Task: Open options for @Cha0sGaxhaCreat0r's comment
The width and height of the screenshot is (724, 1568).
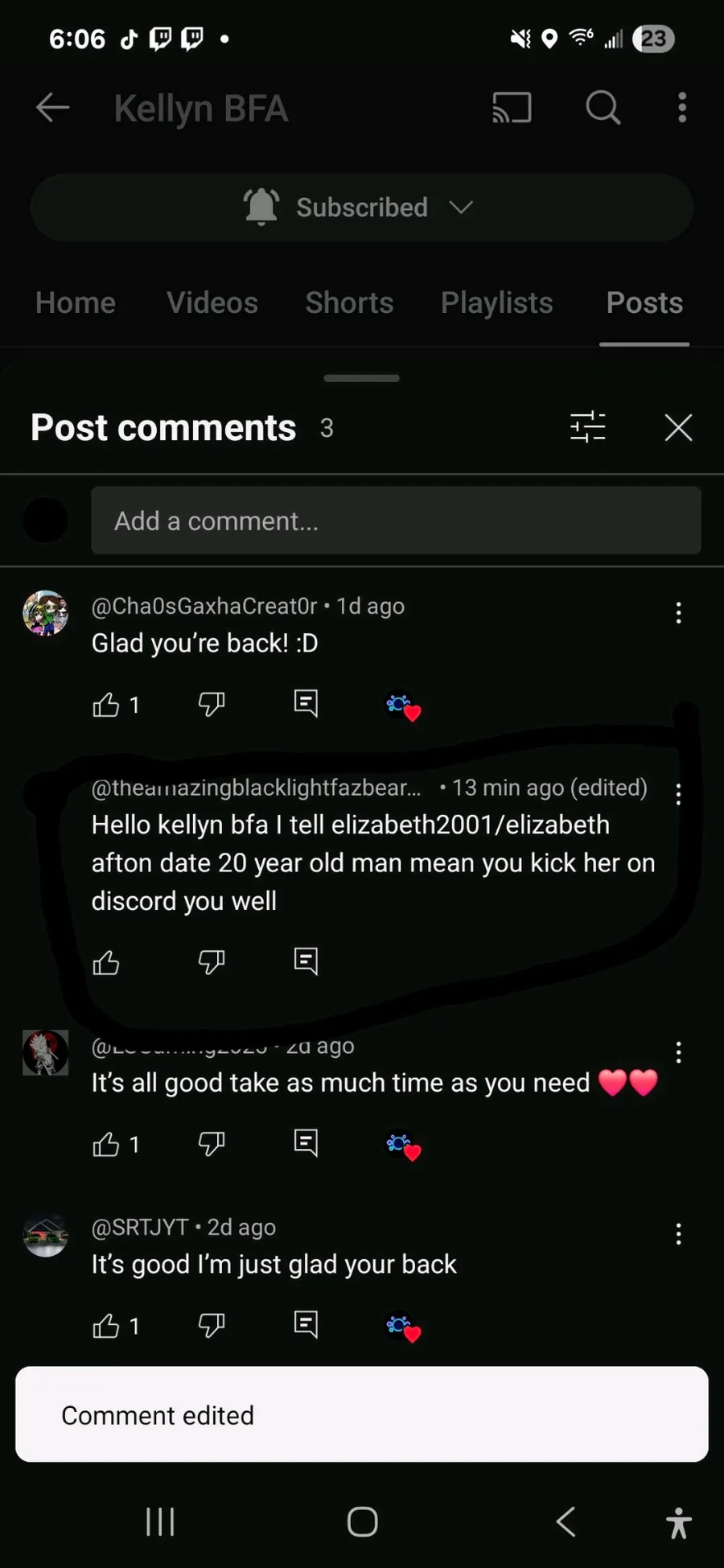Action: click(678, 613)
